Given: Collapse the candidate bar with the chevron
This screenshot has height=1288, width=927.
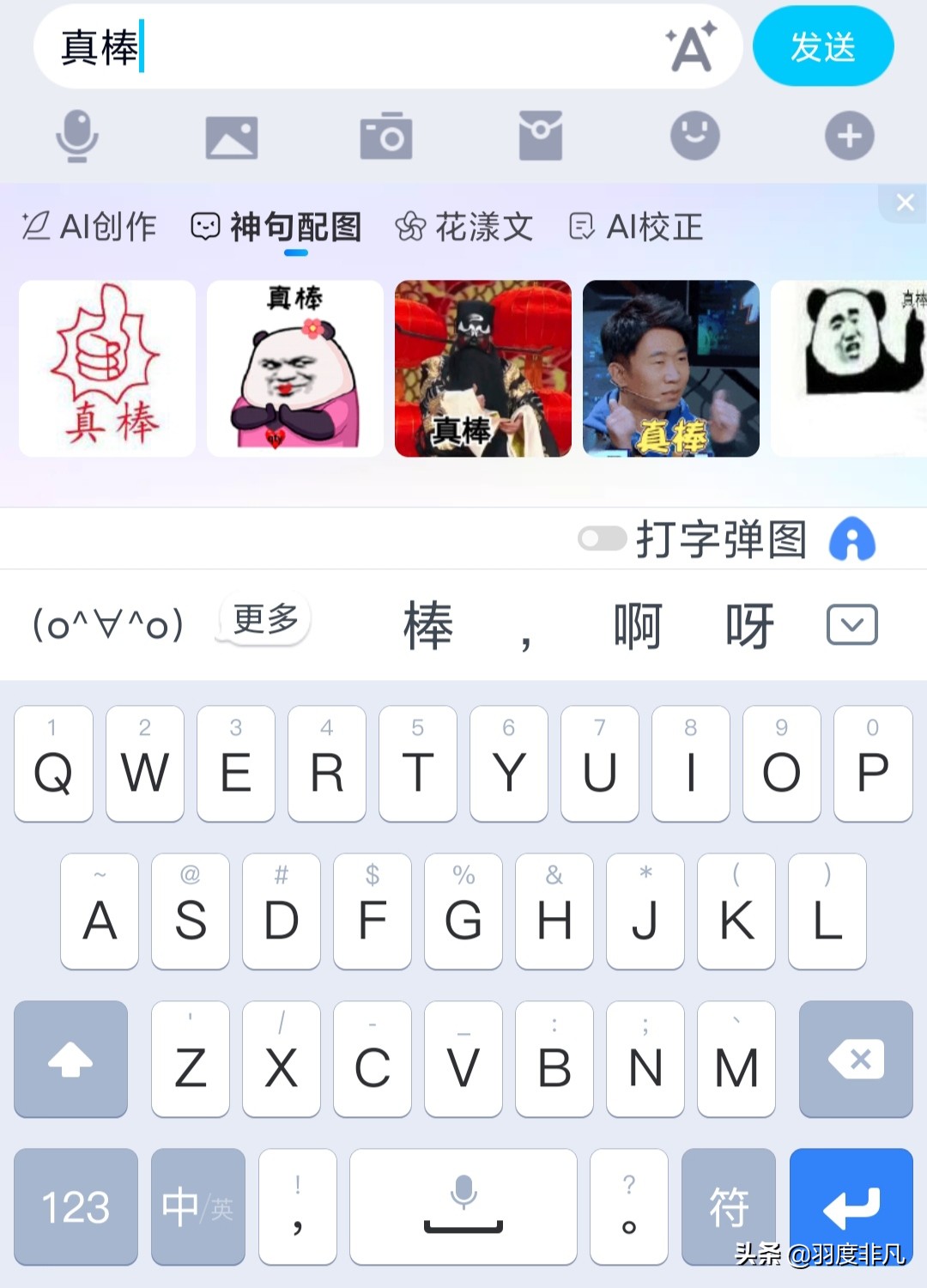Looking at the screenshot, I should tap(852, 625).
